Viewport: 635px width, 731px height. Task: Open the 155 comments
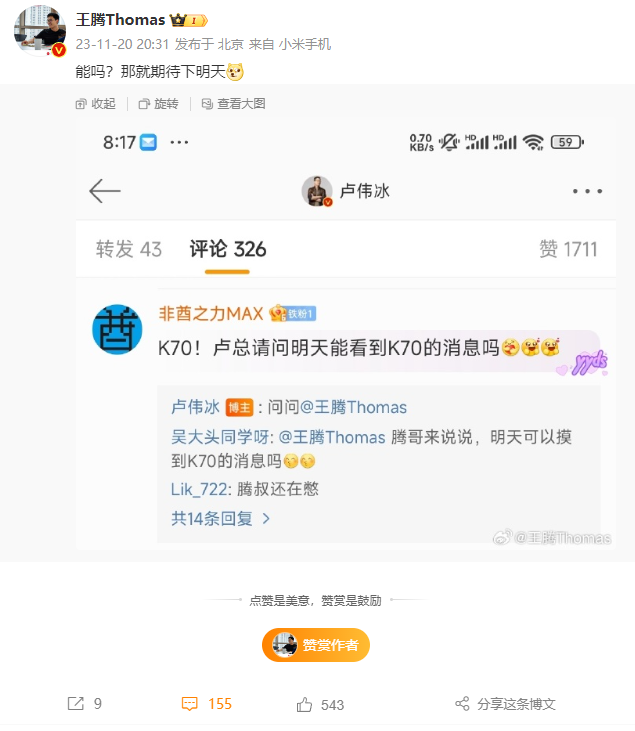(x=207, y=704)
